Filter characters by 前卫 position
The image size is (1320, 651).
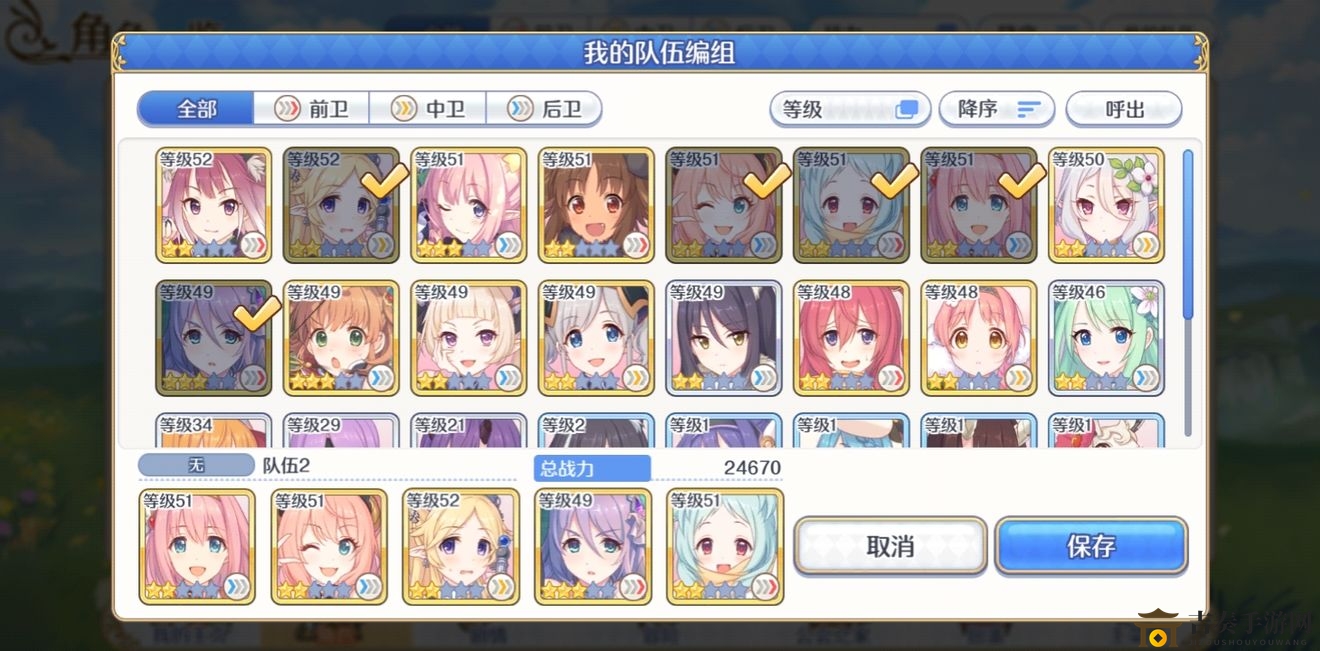click(312, 109)
